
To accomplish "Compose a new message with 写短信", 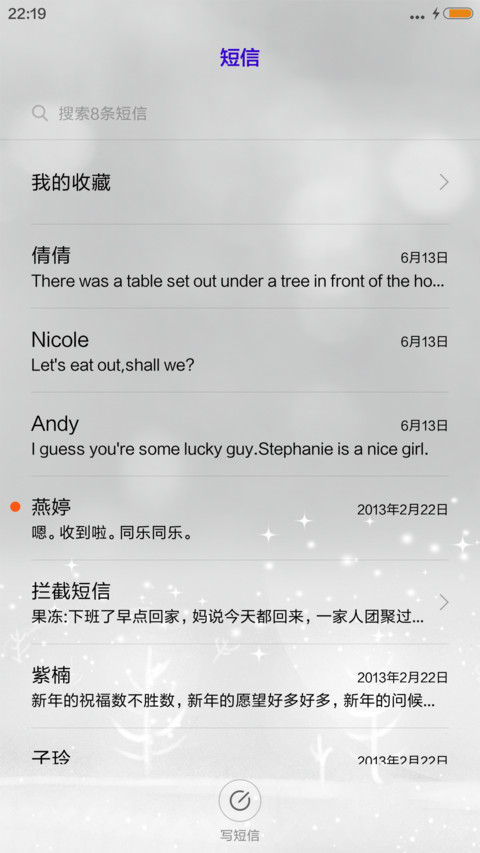I will pos(240,810).
